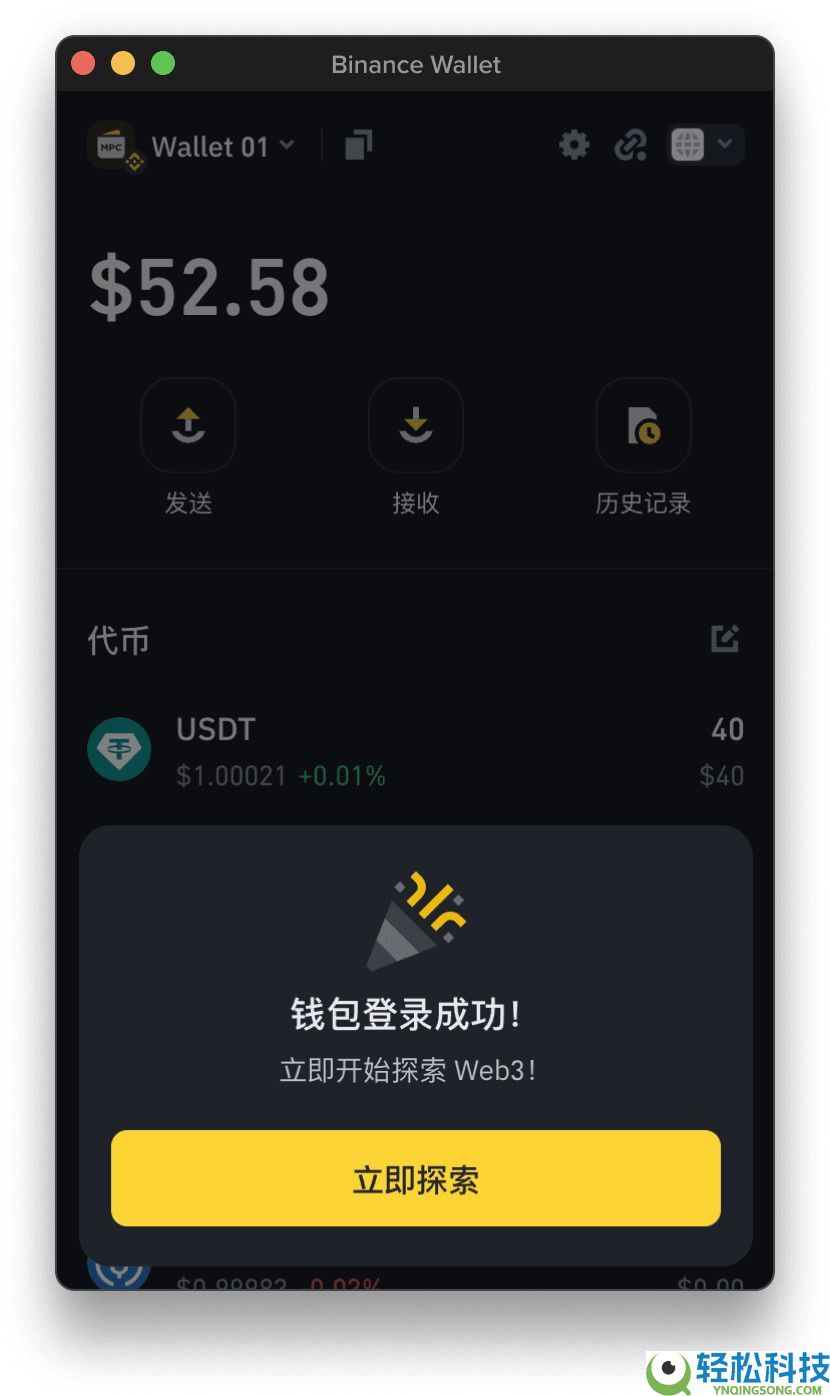Click the dApp connections link icon

pos(631,145)
